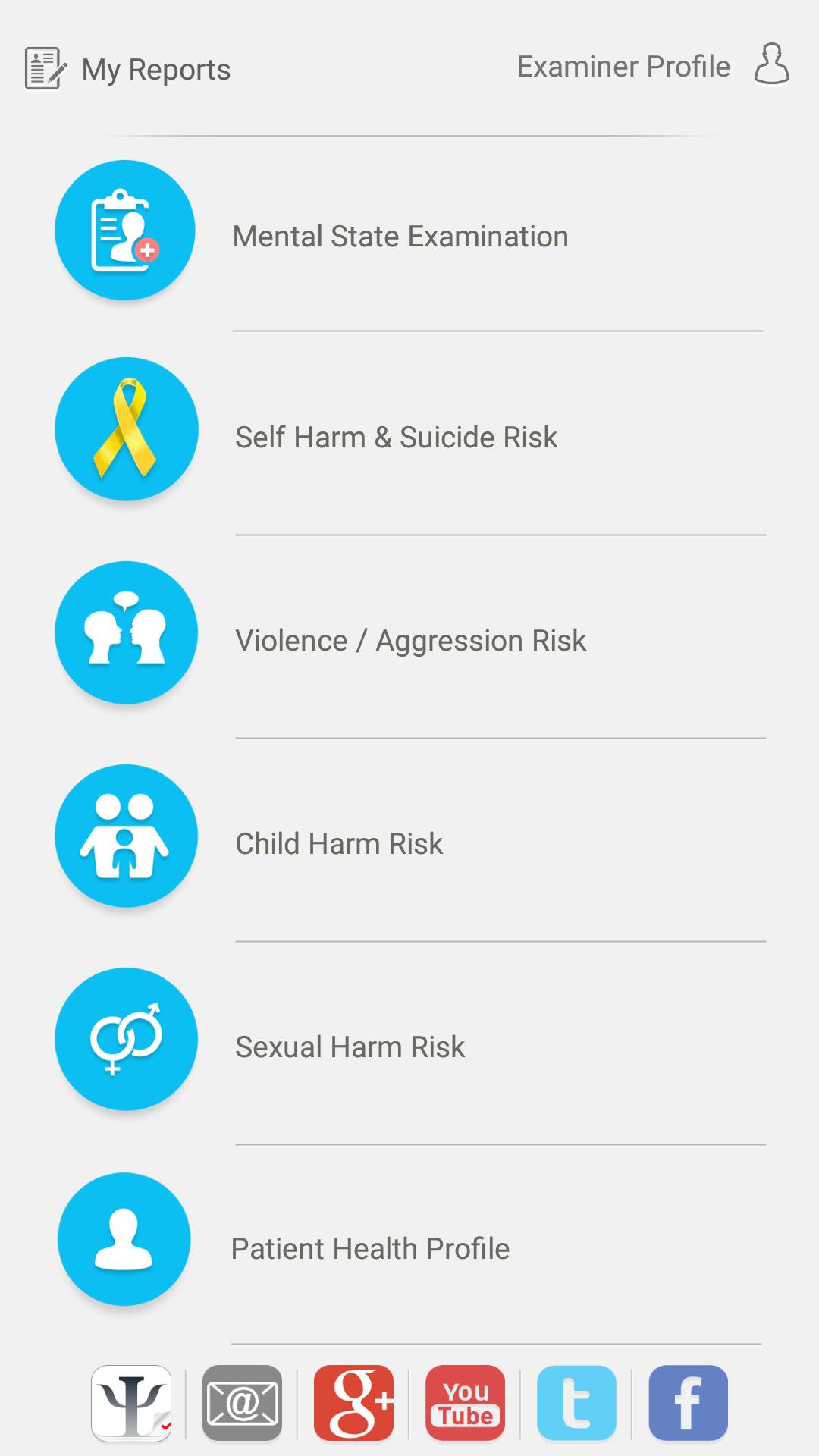Open Self Harm & Suicide Risk assessment

point(396,437)
